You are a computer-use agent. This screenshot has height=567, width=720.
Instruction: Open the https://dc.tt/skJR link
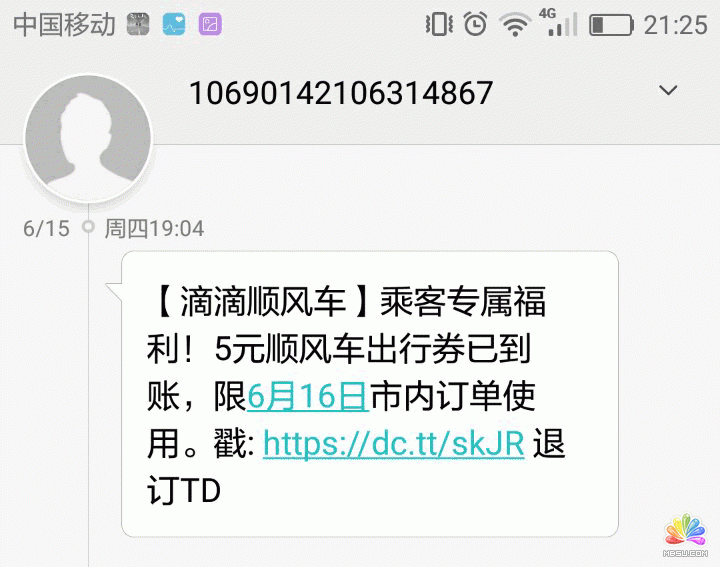(393, 443)
